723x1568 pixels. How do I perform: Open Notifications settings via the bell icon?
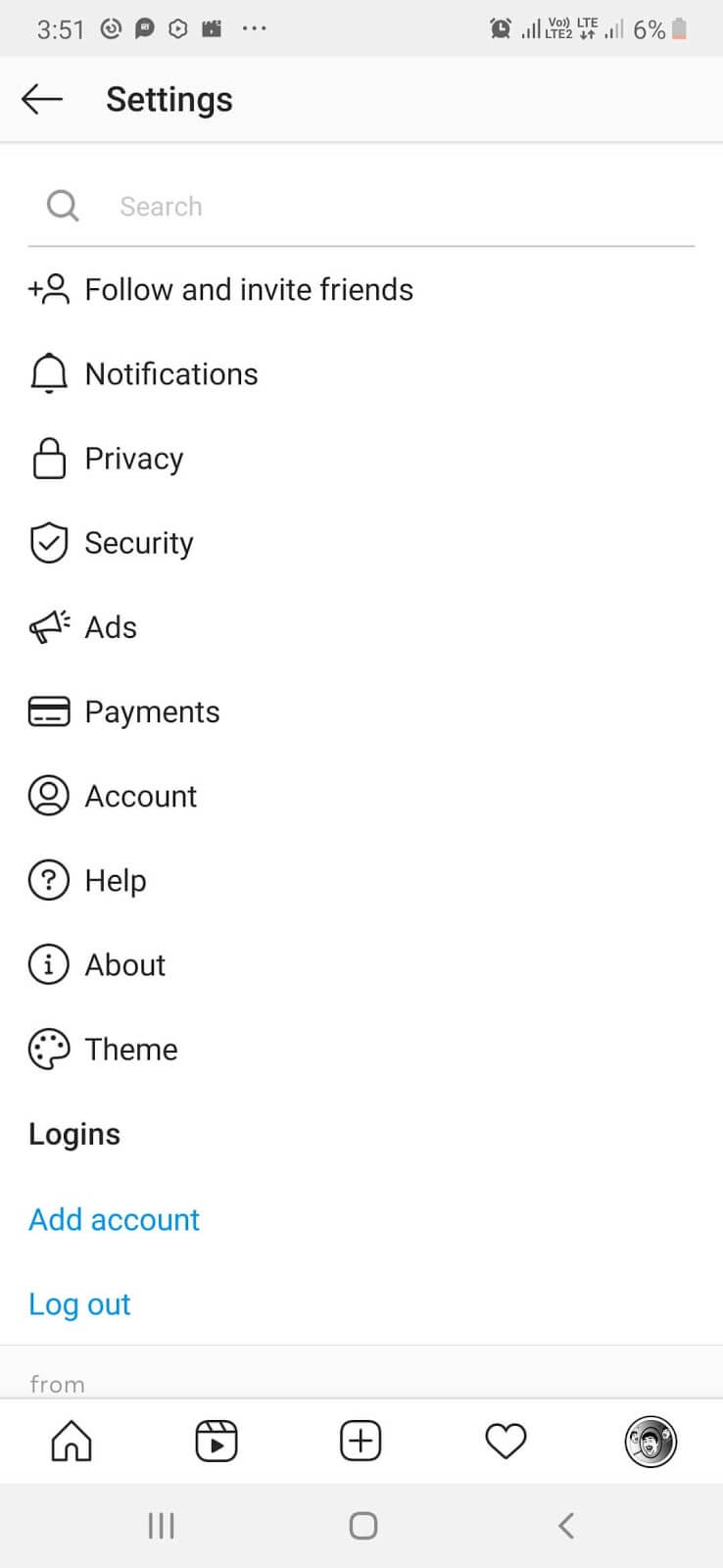coord(48,373)
